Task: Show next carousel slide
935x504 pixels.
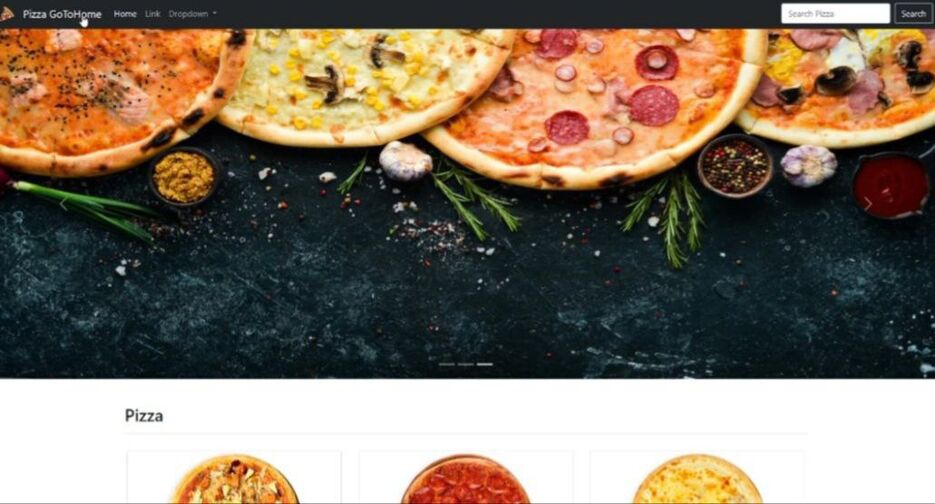Action: coord(868,204)
